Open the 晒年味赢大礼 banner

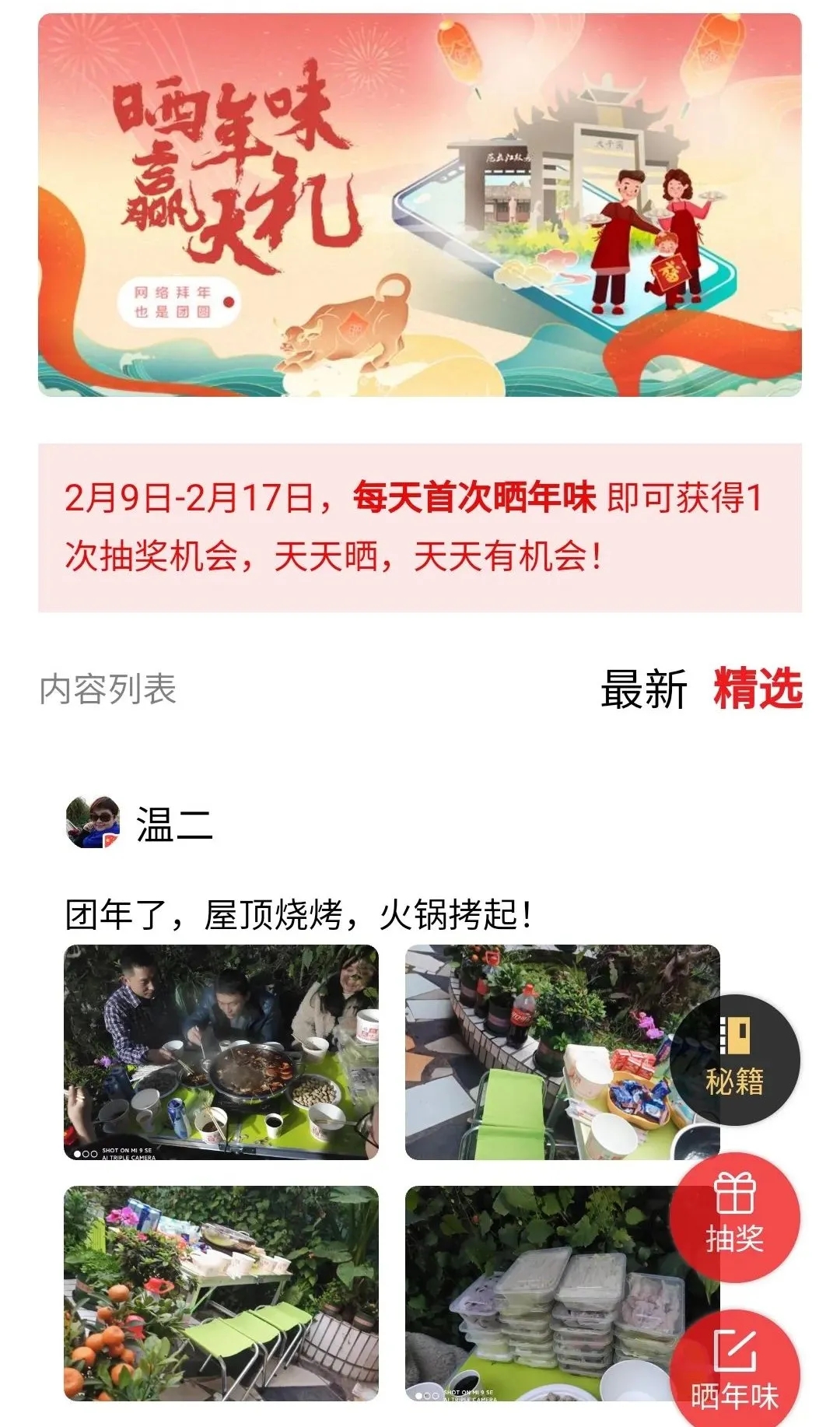coord(419,205)
